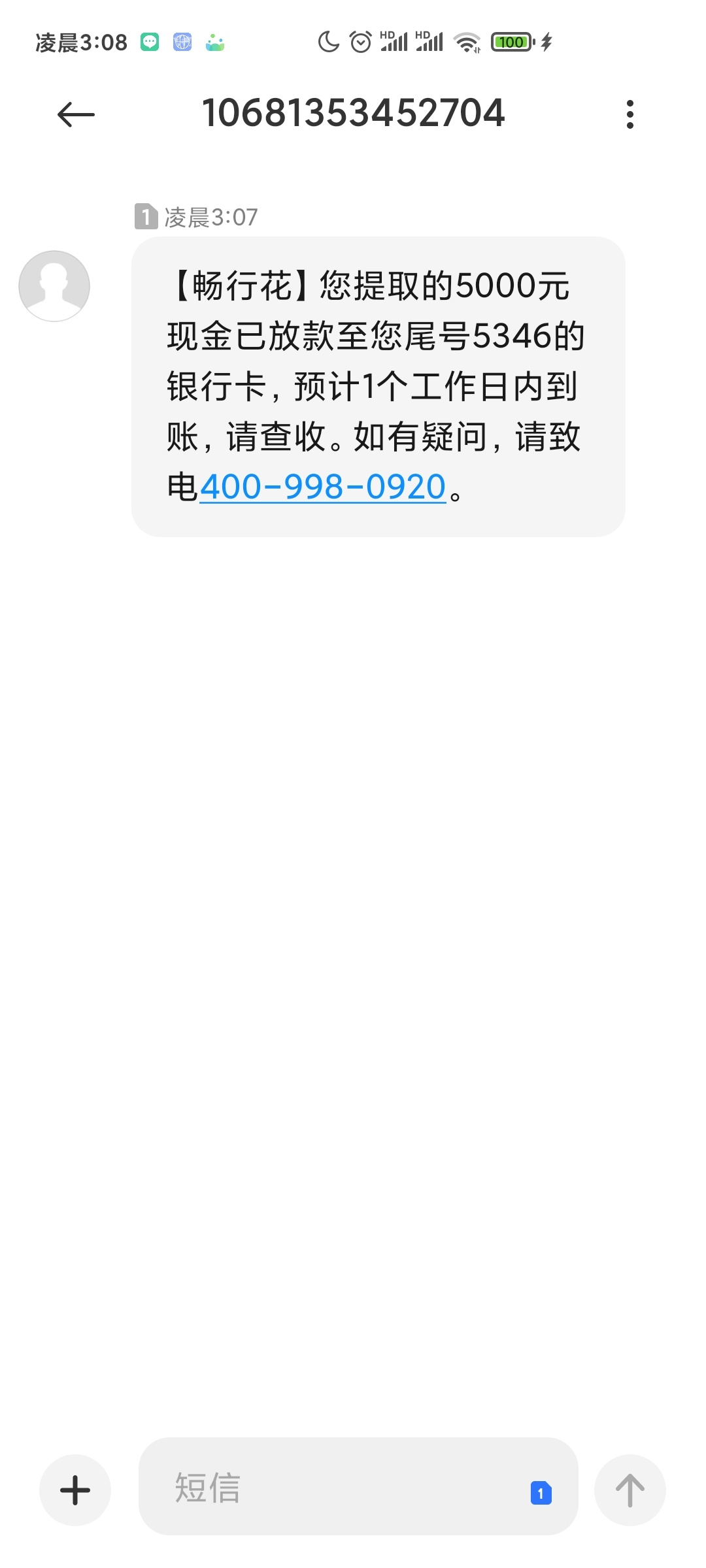Open the three-dot overflow menu

[630, 114]
